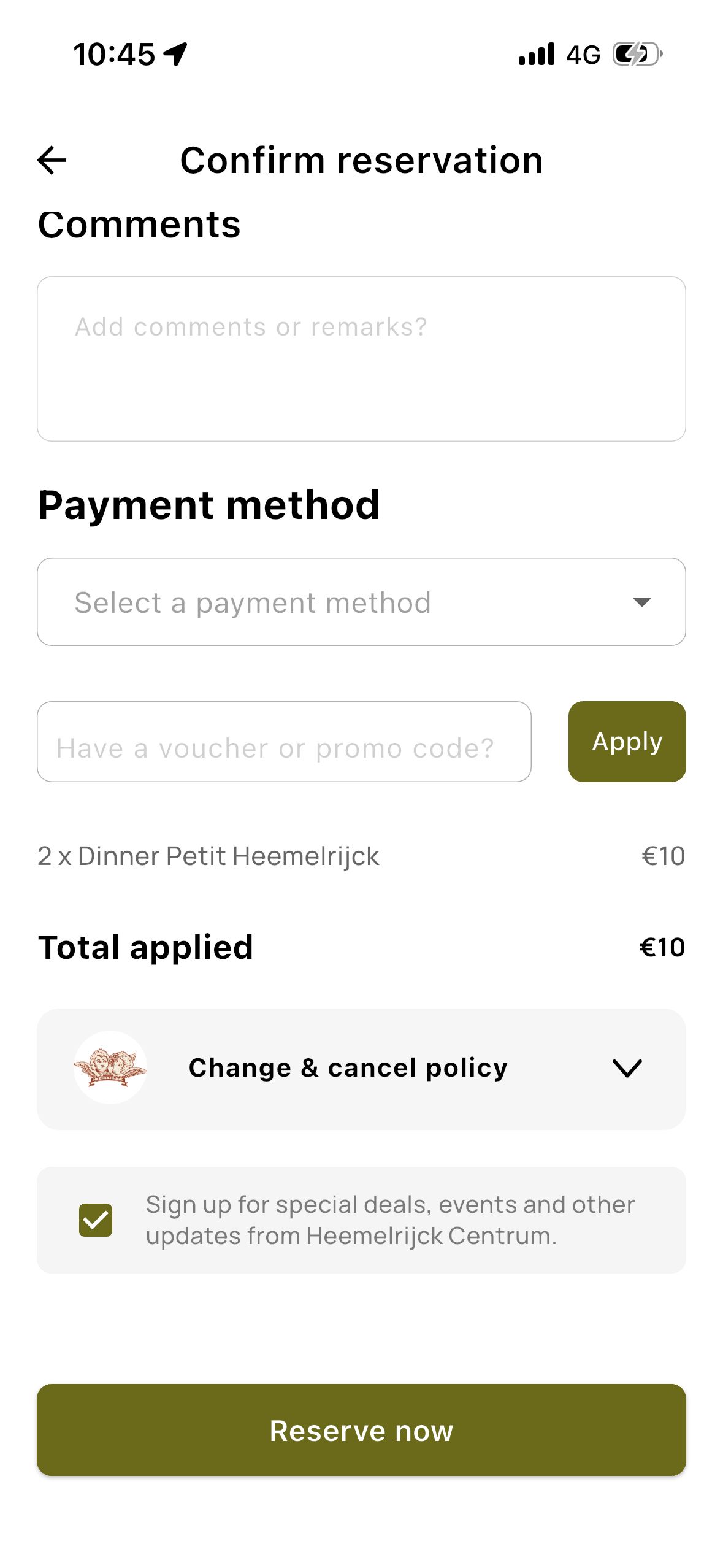Tap the Heemelrijck restaurant logo
Viewport: 723px width, 1568px height.
click(x=110, y=1067)
